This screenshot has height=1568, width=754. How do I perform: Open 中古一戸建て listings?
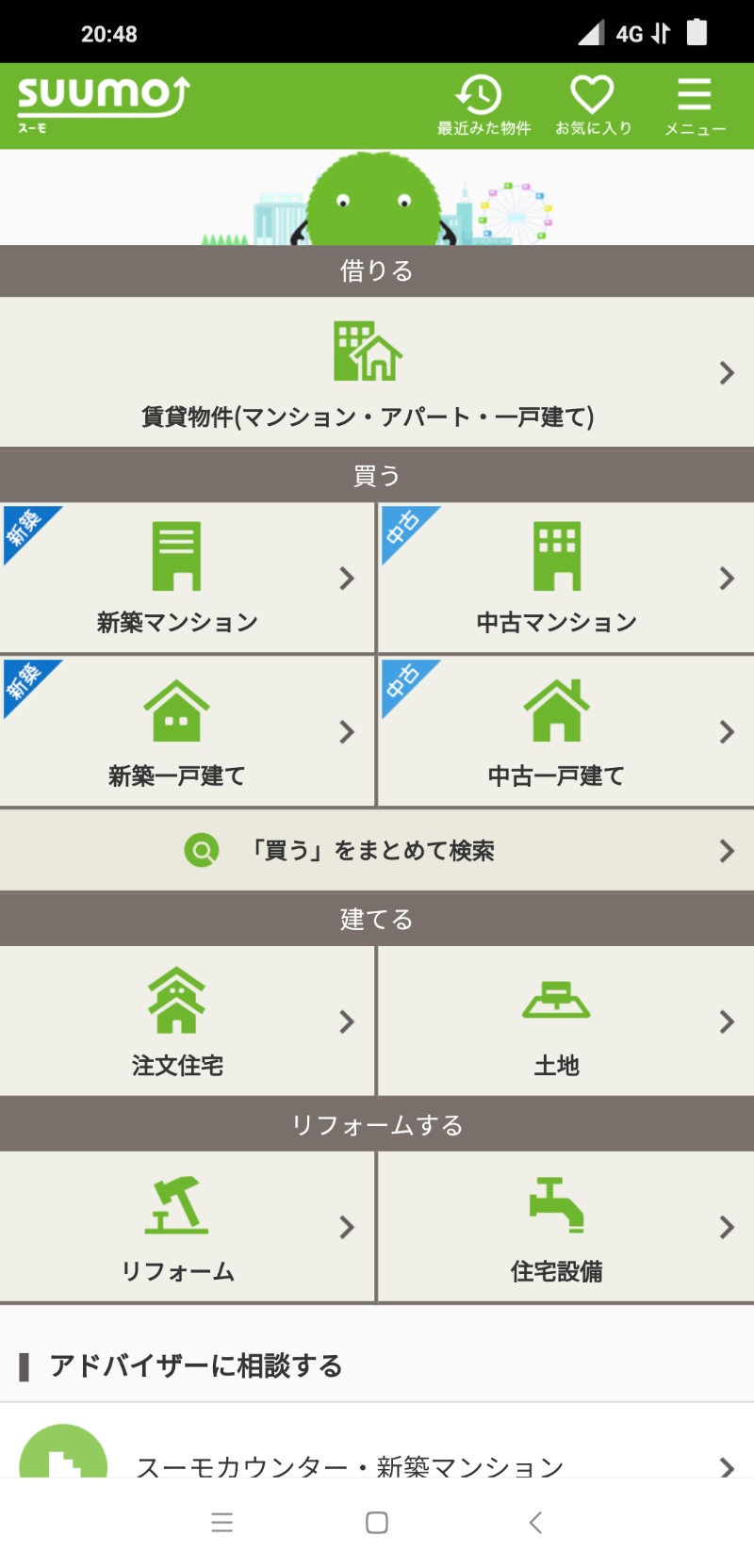click(565, 732)
